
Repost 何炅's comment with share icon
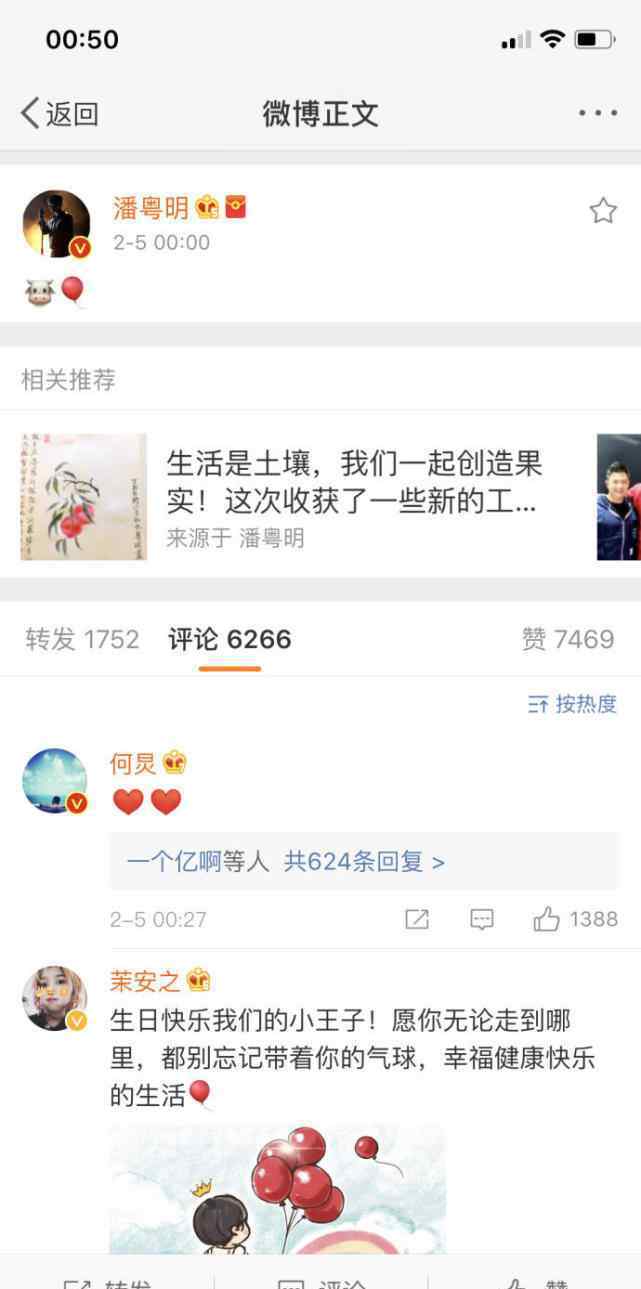tap(416, 920)
